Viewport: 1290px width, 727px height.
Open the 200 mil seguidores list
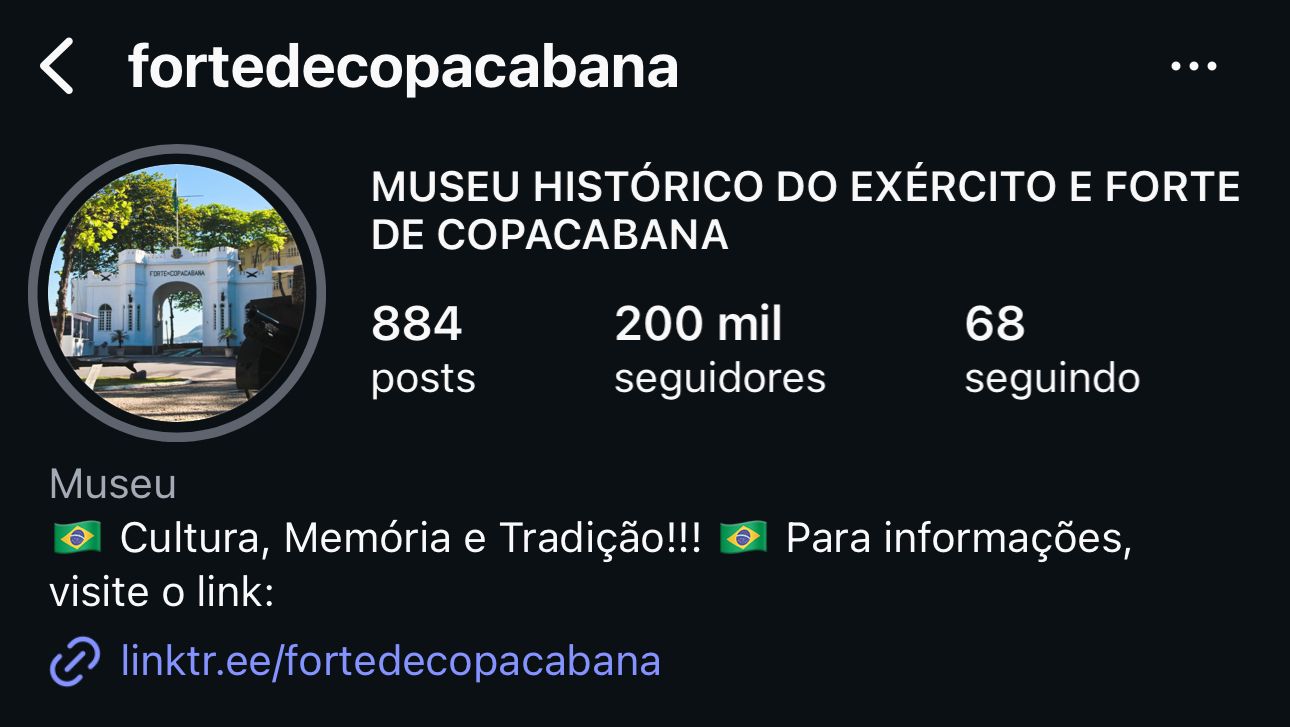(x=719, y=350)
